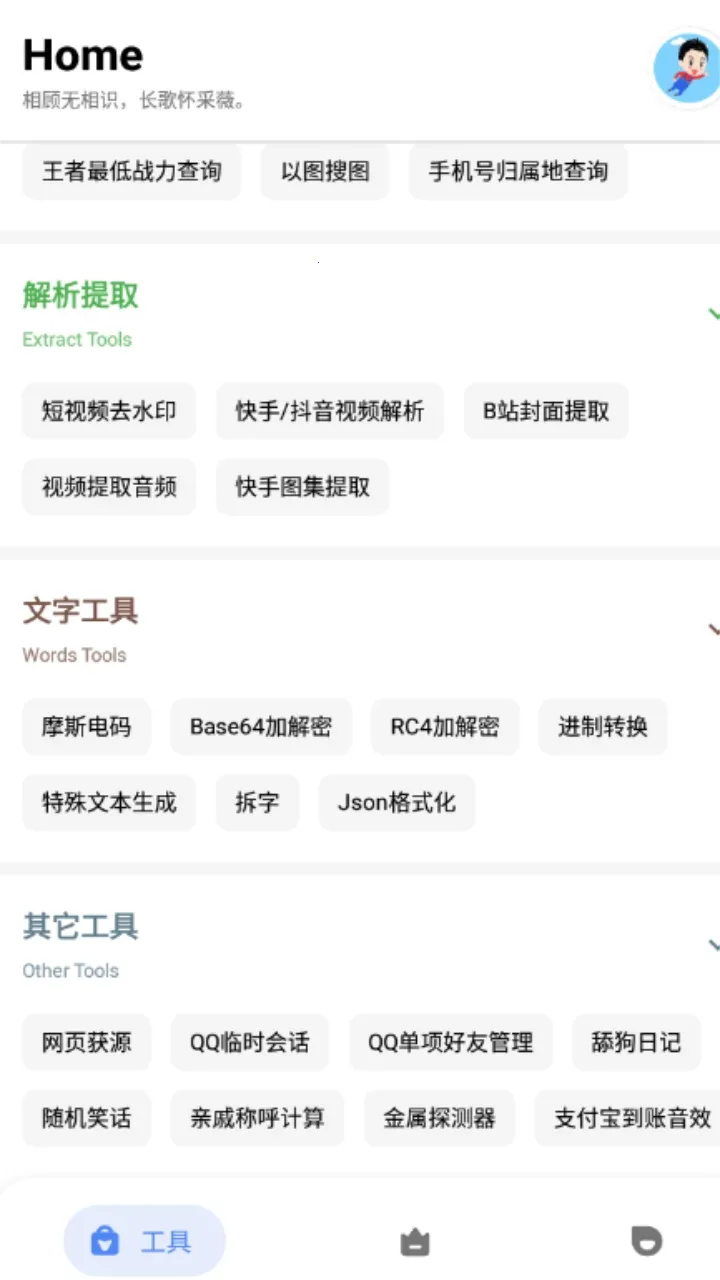Launch 金属探测器 tool

pos(439,1118)
